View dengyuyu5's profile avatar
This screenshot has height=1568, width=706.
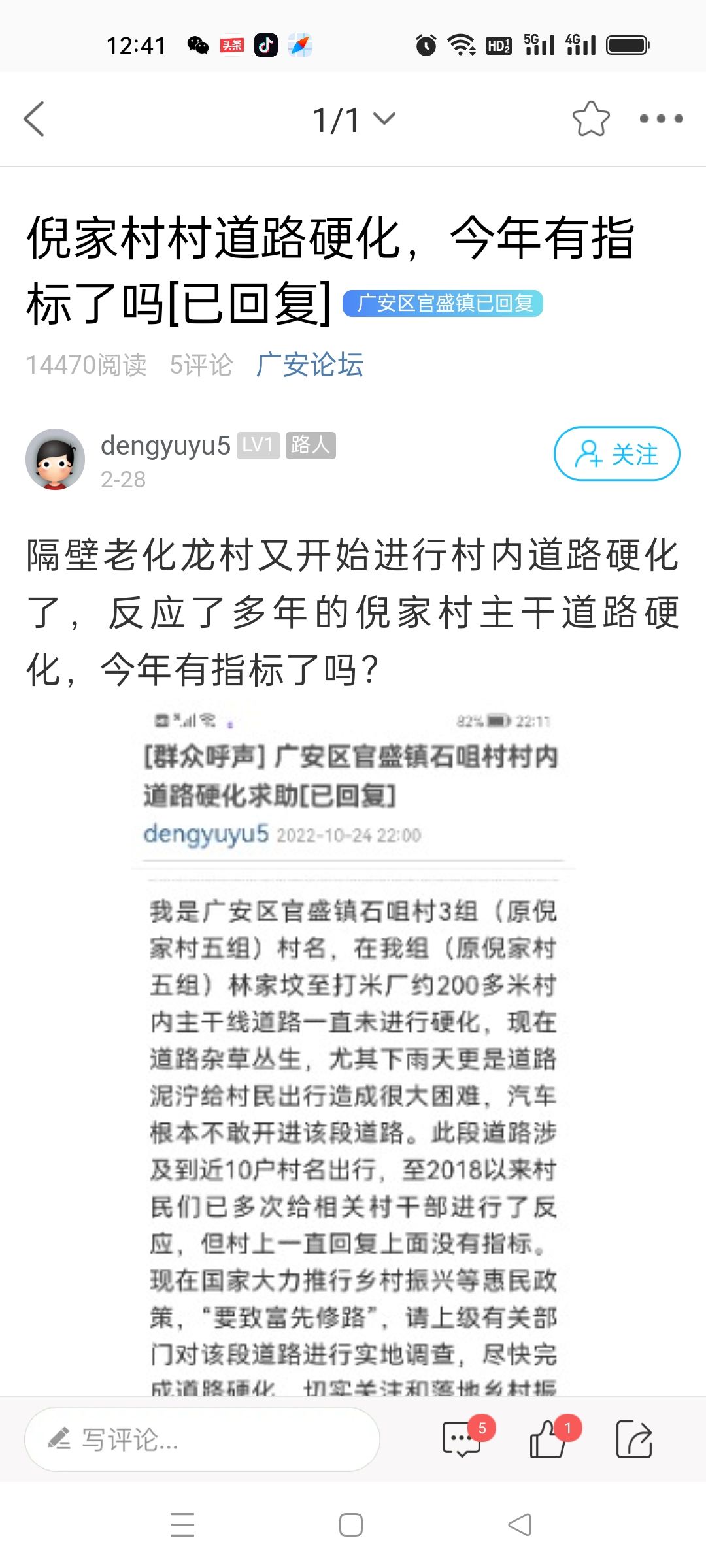click(x=56, y=459)
